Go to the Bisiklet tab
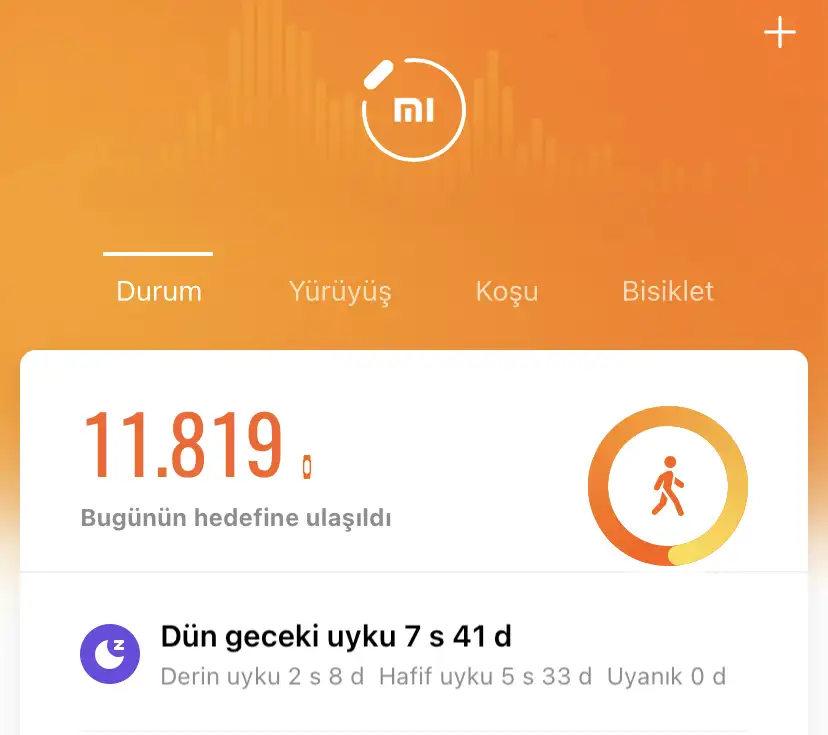828x735 pixels. (x=668, y=291)
